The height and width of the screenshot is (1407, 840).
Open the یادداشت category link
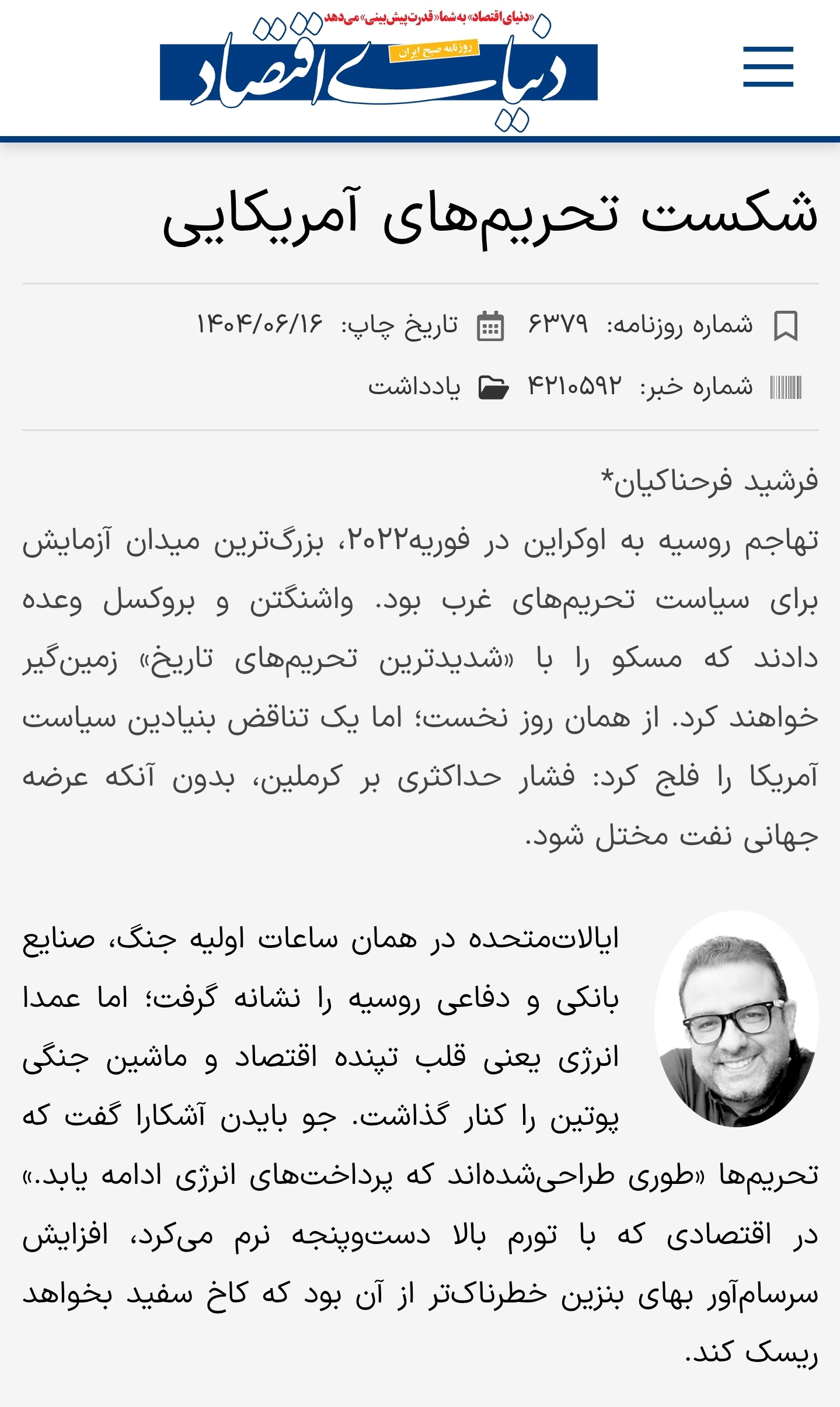(x=414, y=387)
